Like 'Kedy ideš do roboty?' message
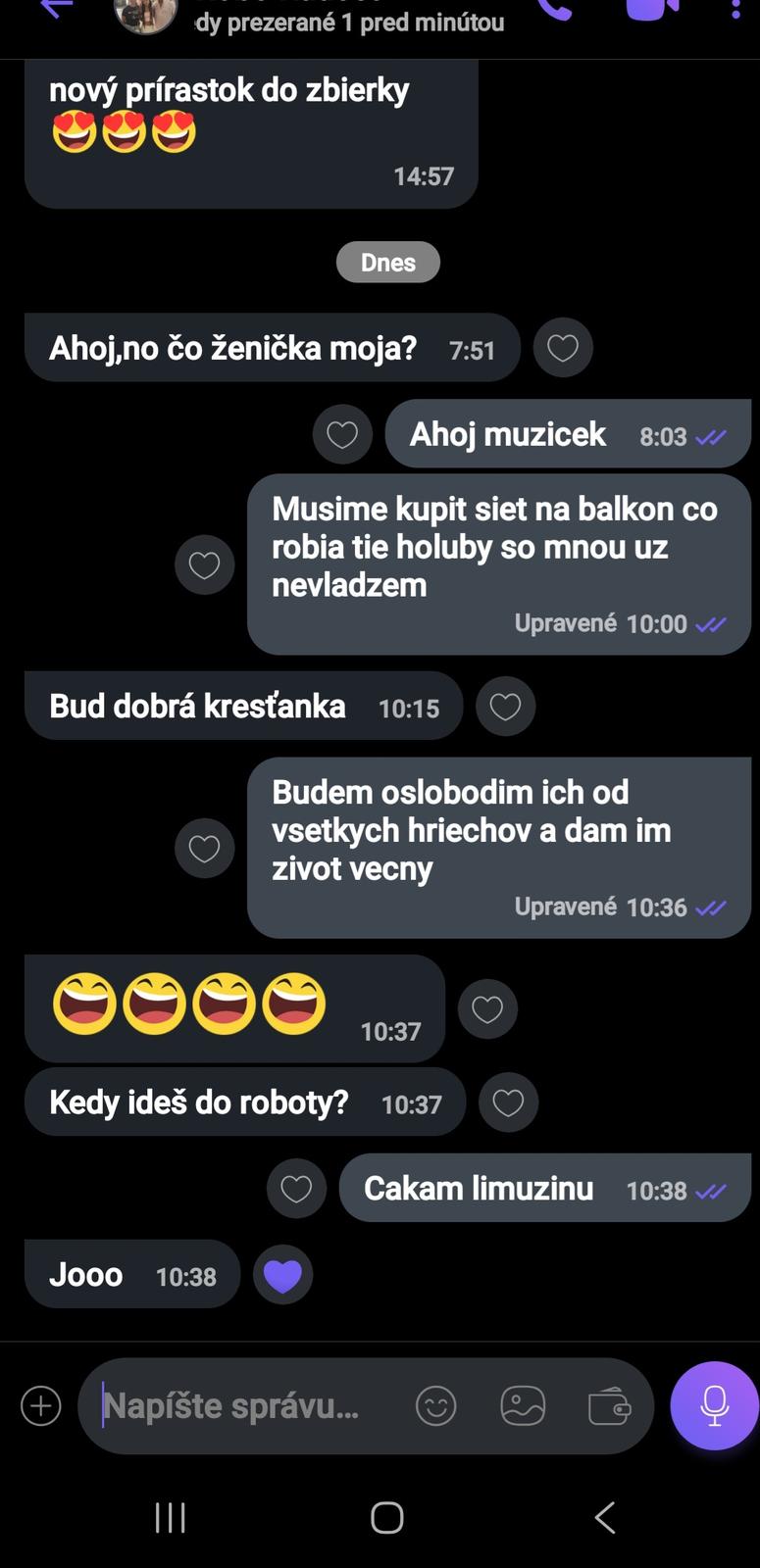Viewport: 760px width, 1568px height. tap(508, 1103)
